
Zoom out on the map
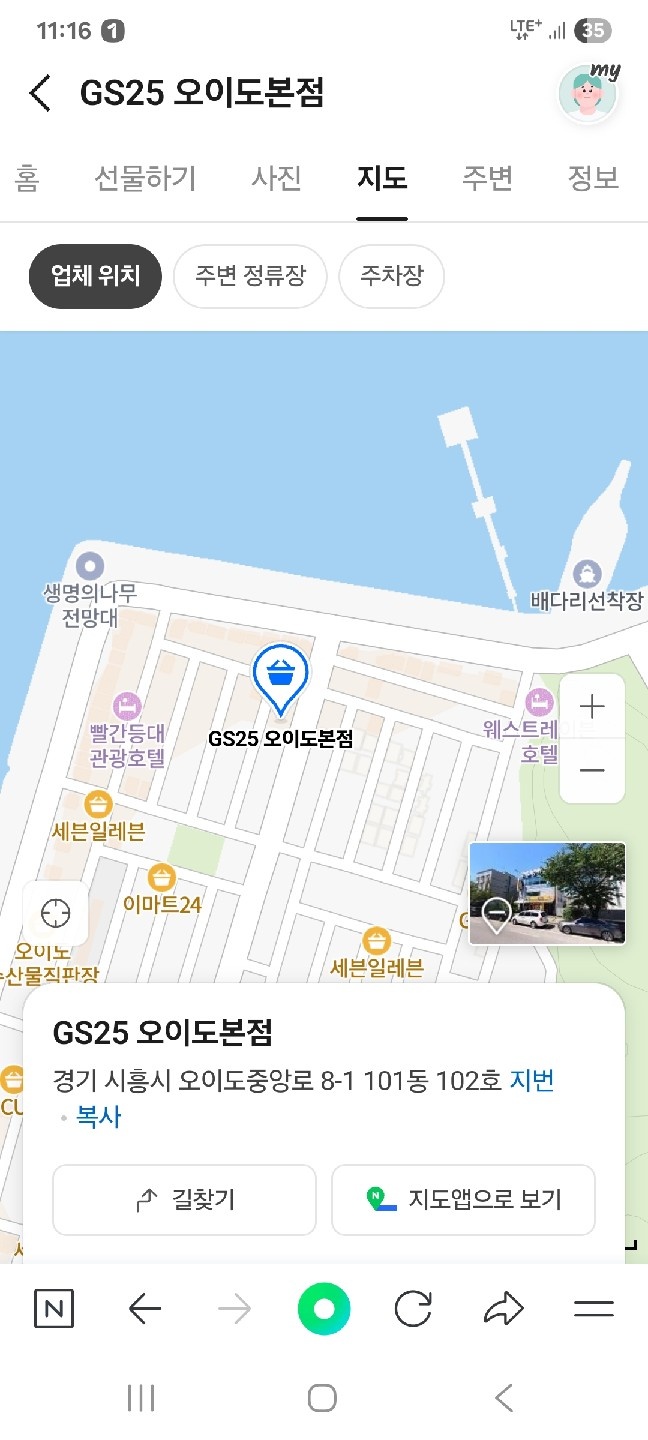(592, 770)
